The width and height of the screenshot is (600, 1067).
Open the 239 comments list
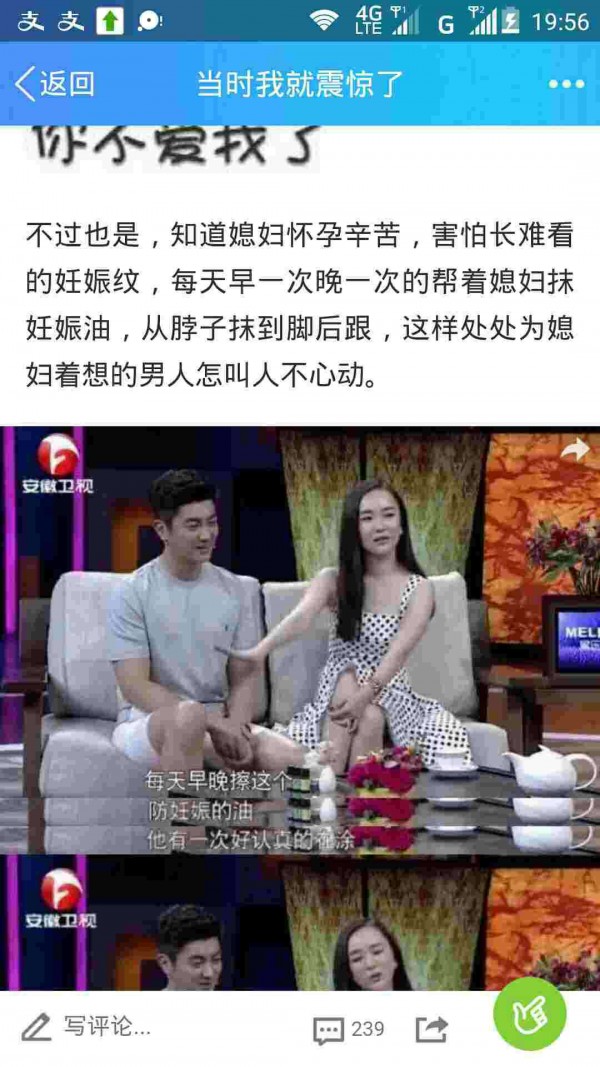pyautogui.click(x=348, y=1029)
